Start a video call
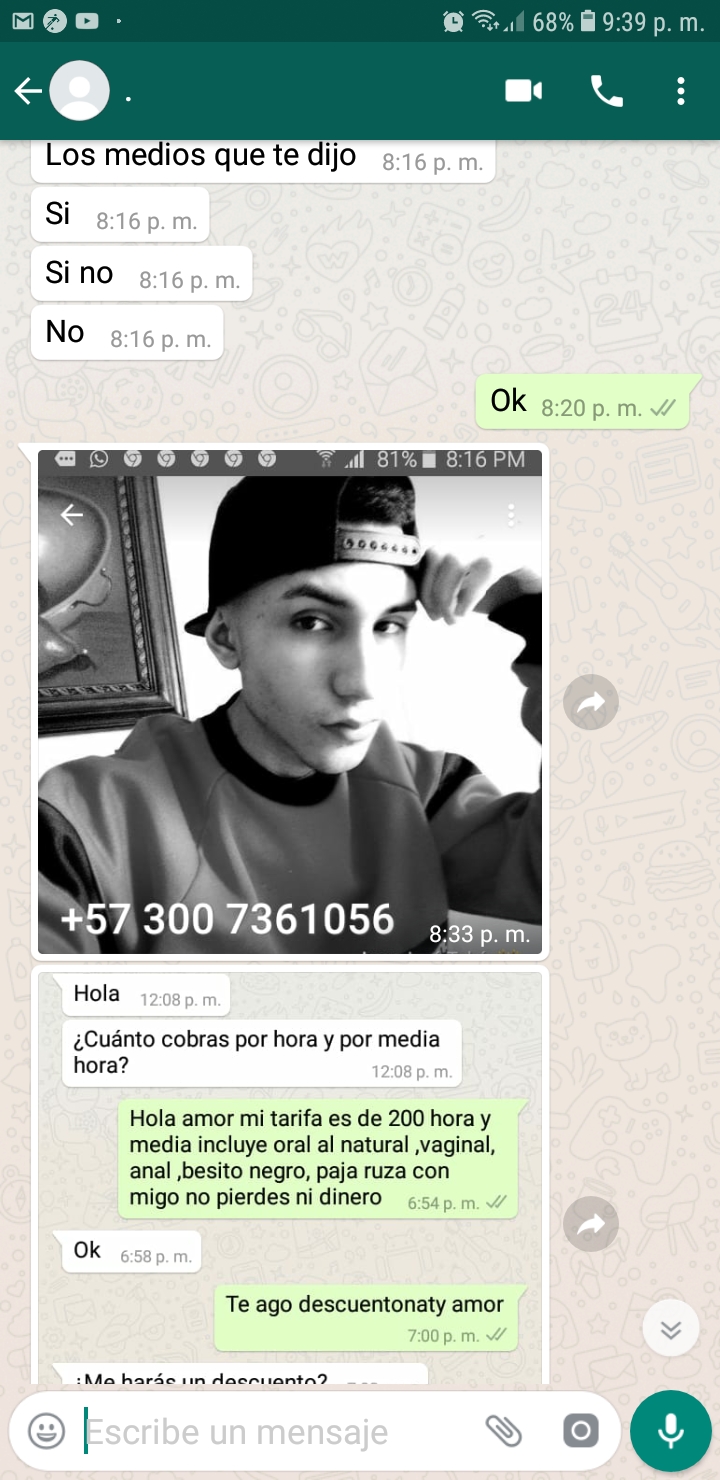This screenshot has width=720, height=1480. (523, 92)
